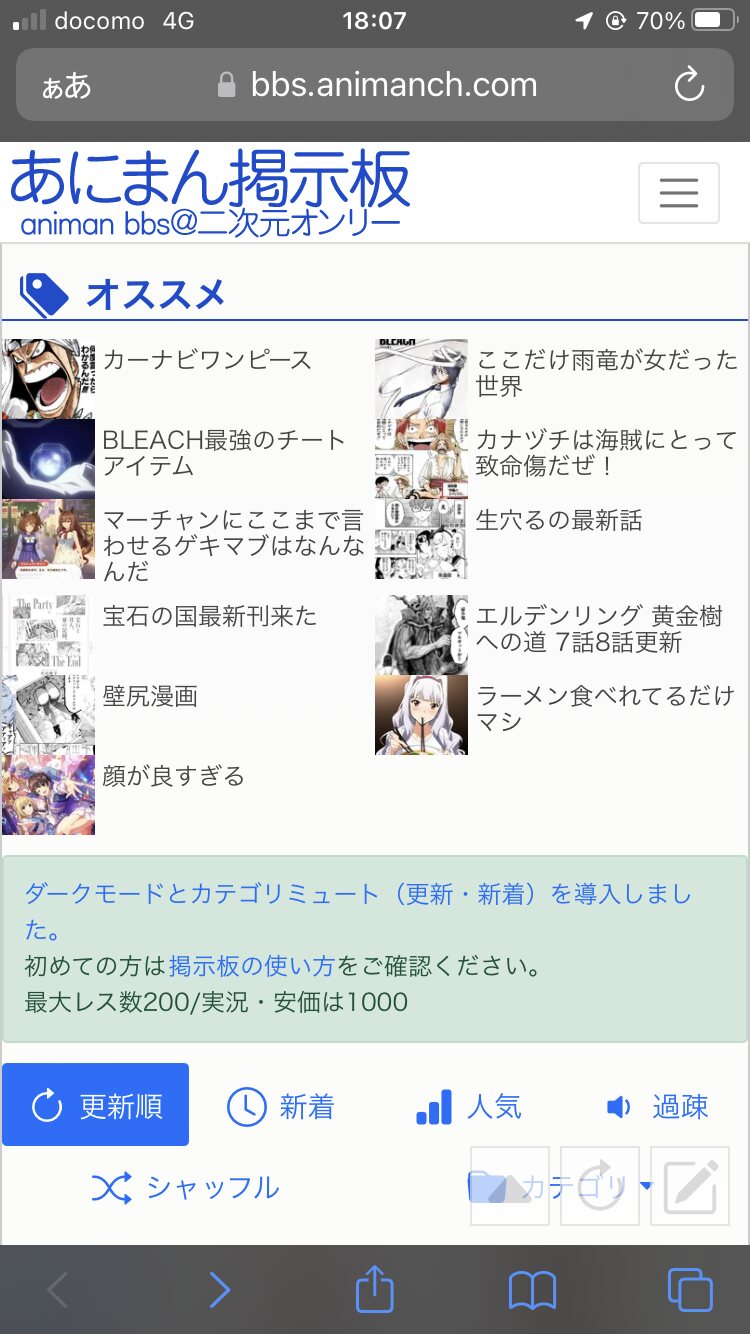Open the ラーメン食べれてるだけマシ thread

coord(604,709)
